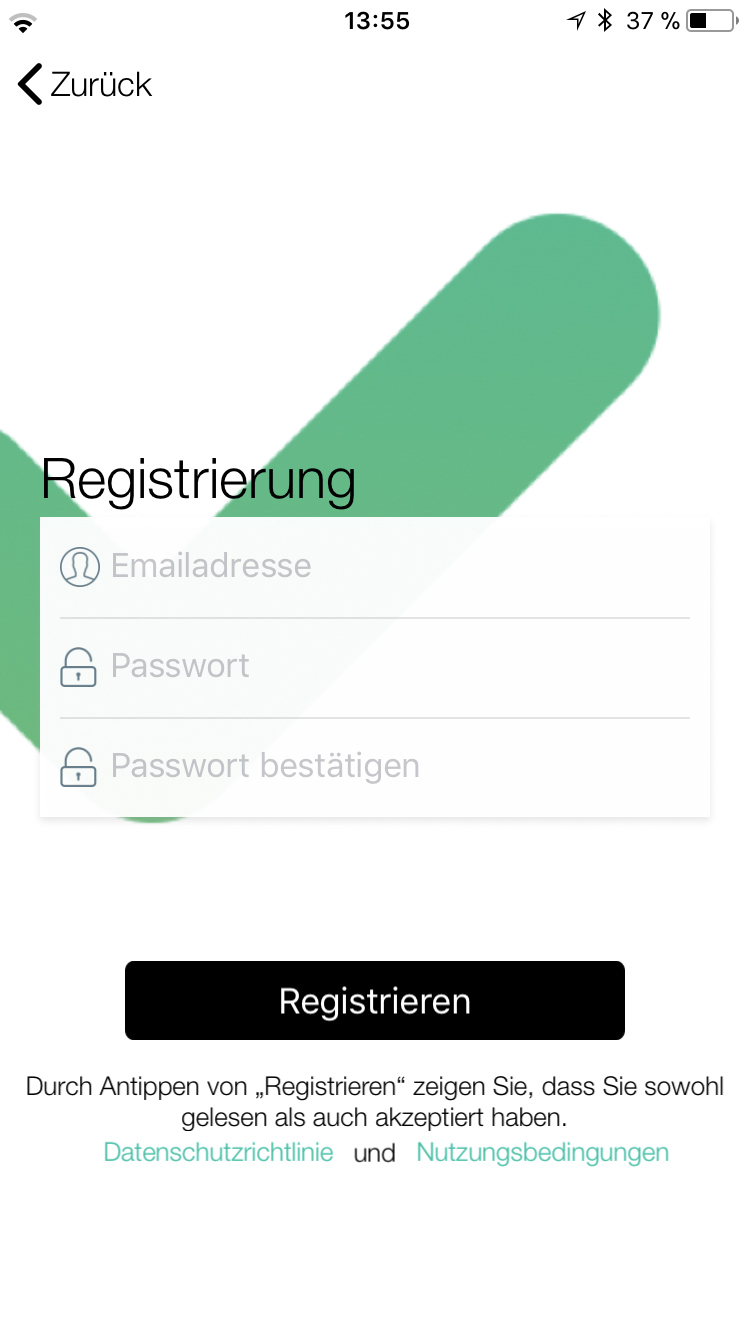Image resolution: width=750 pixels, height=1334 pixels.
Task: Open the Nutzungsbedingungen link
Action: tap(542, 1152)
